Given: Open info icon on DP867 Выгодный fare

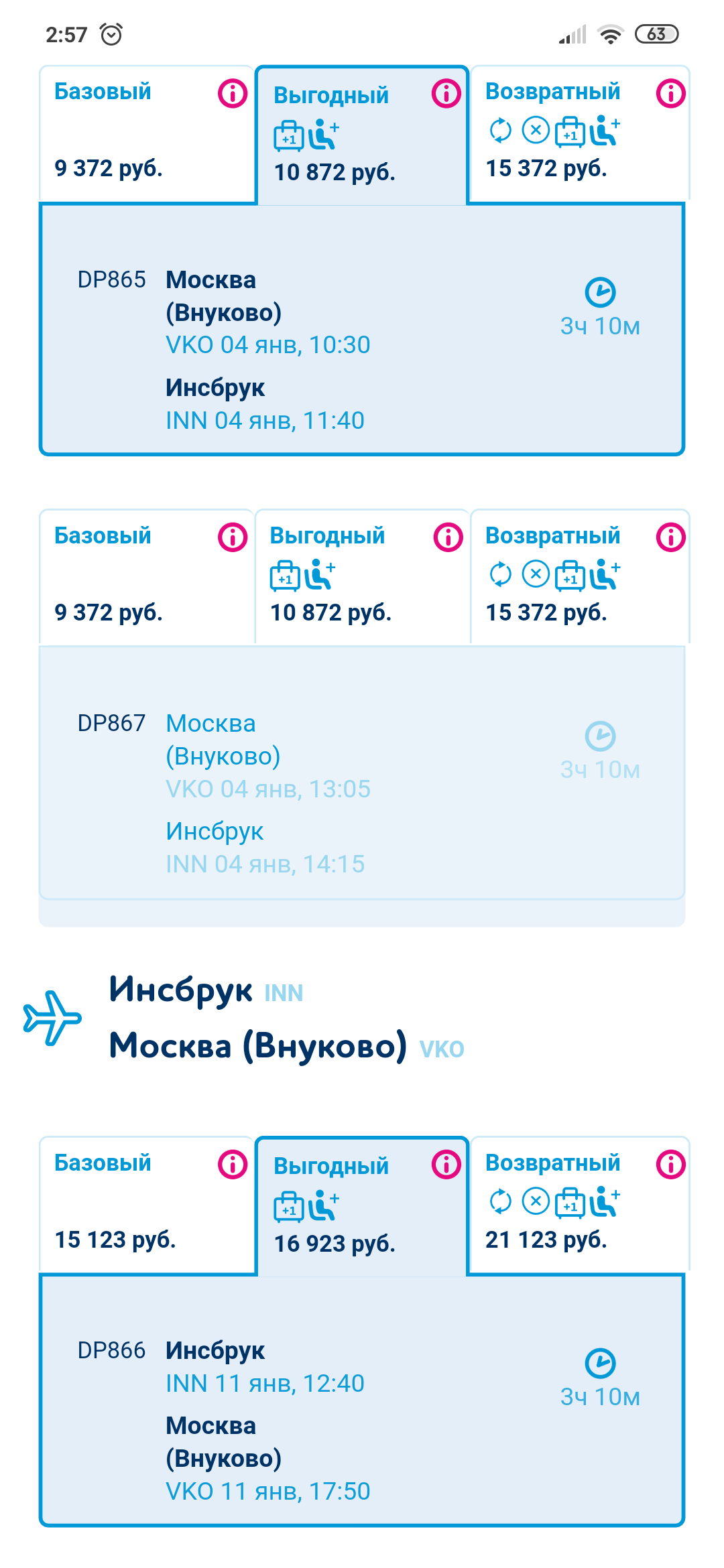Looking at the screenshot, I should pyautogui.click(x=448, y=537).
